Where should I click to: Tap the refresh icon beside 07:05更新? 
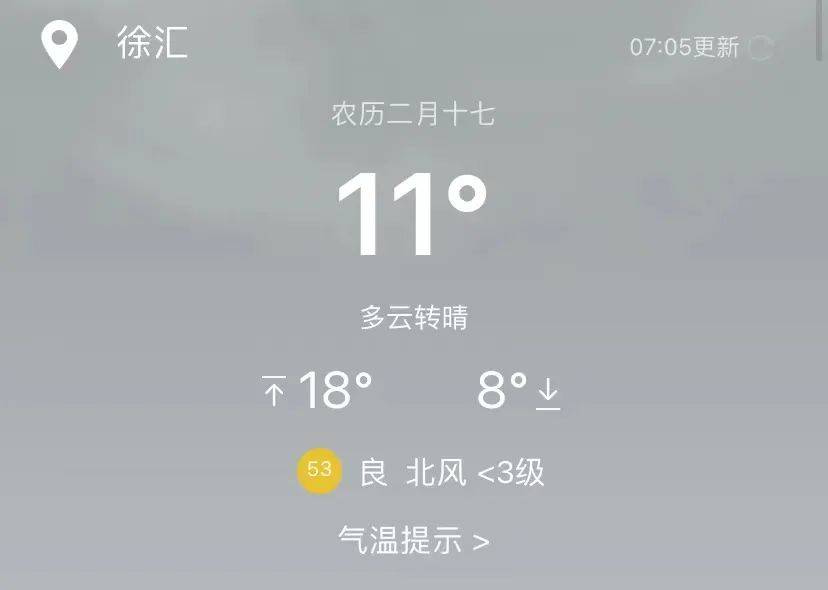(762, 48)
